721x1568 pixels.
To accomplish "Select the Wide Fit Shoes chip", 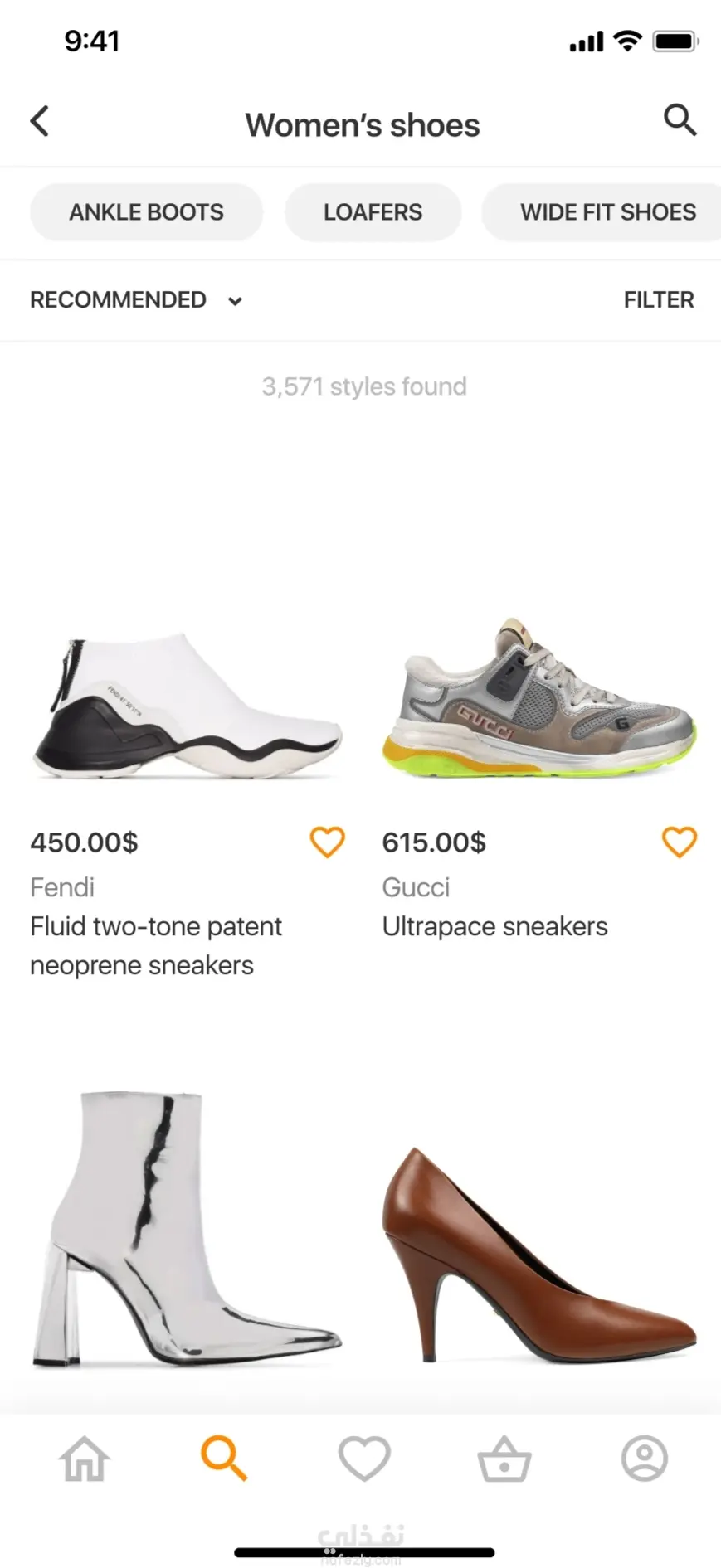I will tap(606, 212).
